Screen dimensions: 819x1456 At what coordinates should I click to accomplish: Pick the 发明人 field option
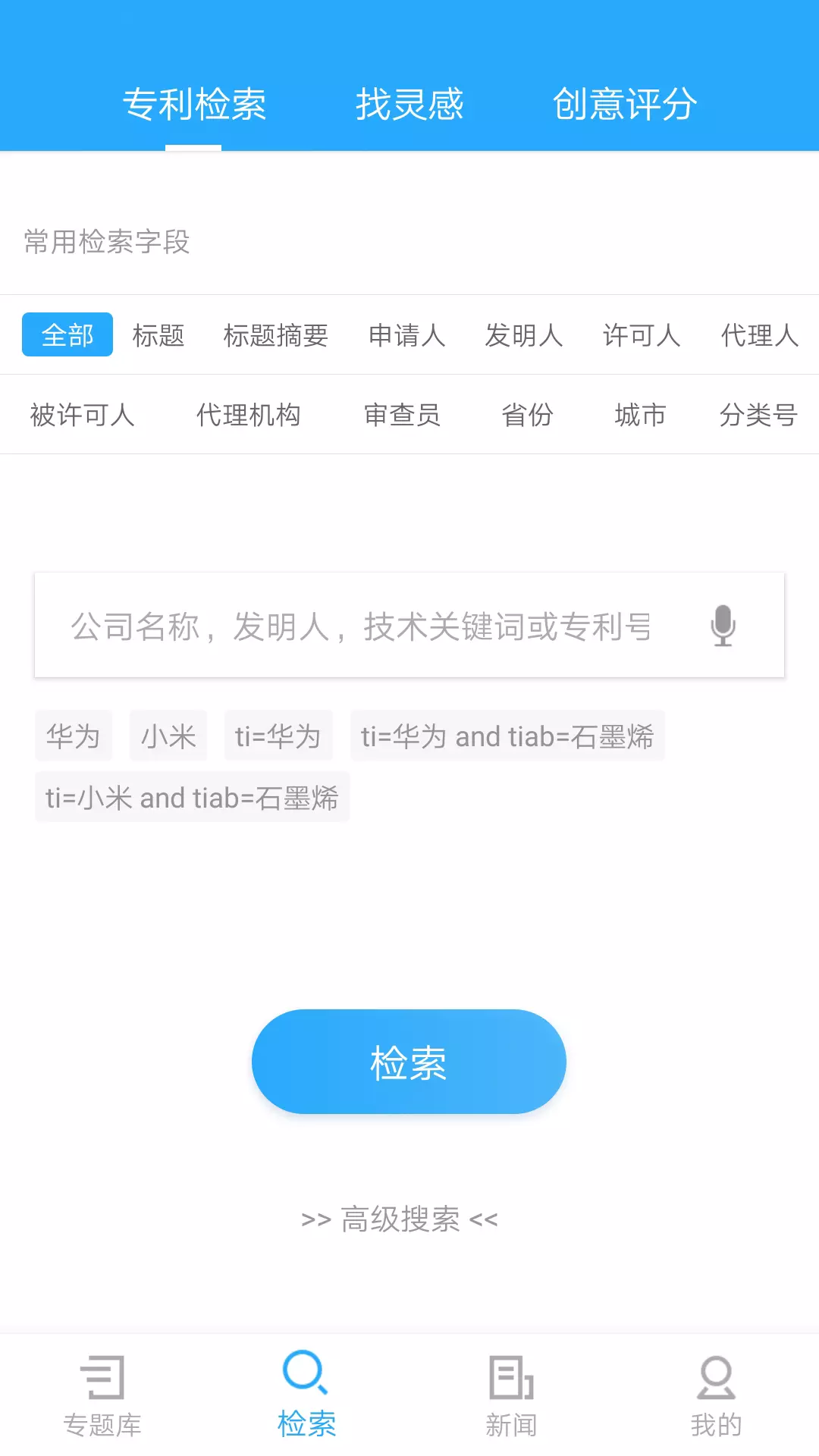(x=524, y=334)
